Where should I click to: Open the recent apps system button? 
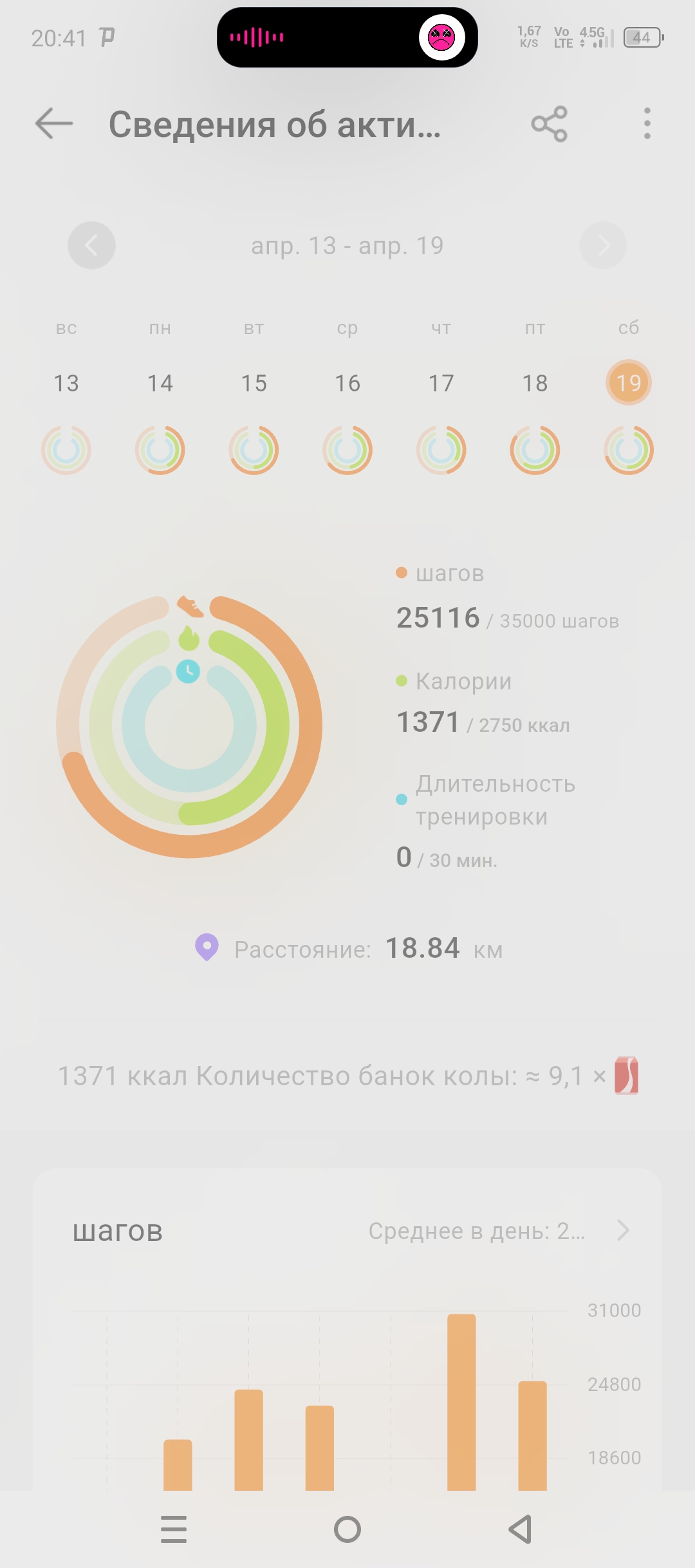(174, 1529)
